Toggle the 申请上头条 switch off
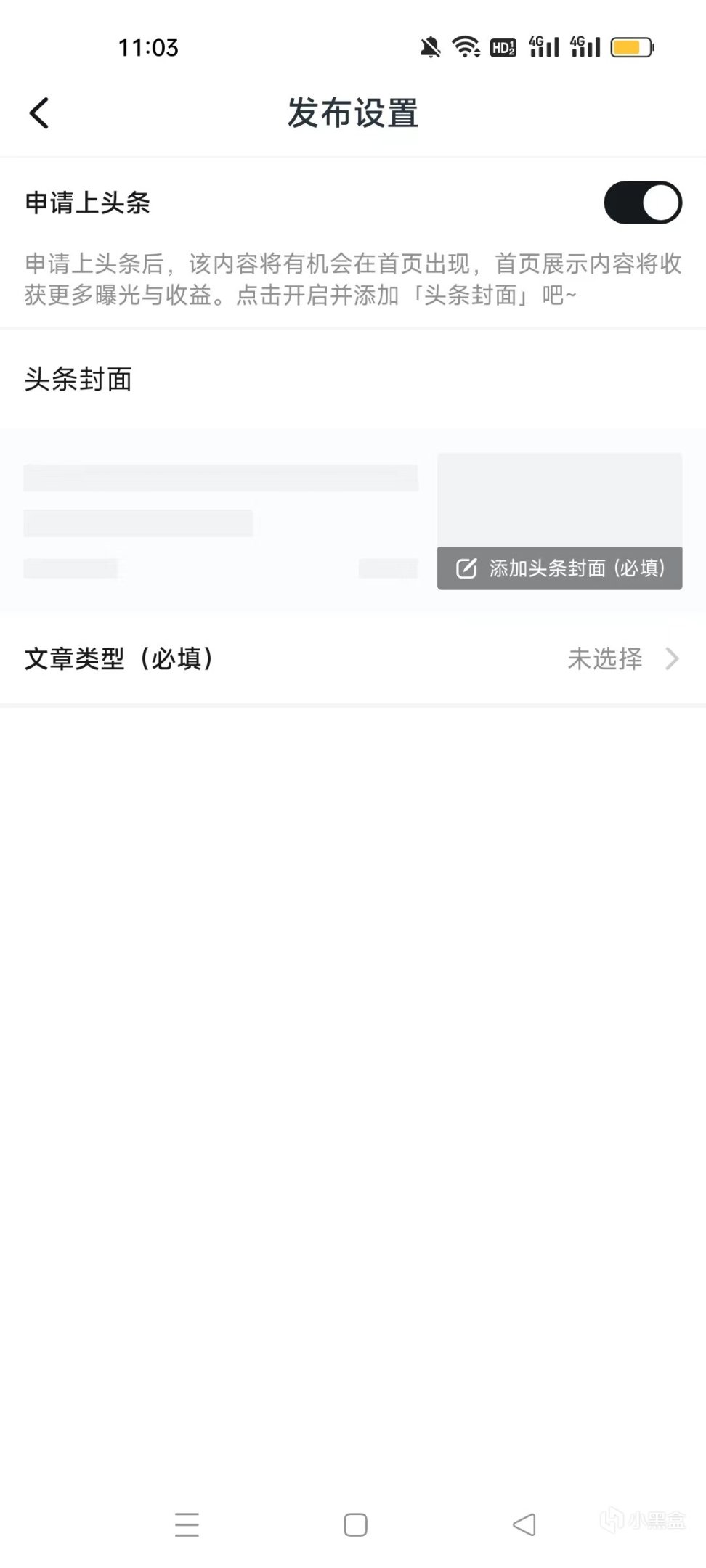706x1568 pixels. [642, 203]
